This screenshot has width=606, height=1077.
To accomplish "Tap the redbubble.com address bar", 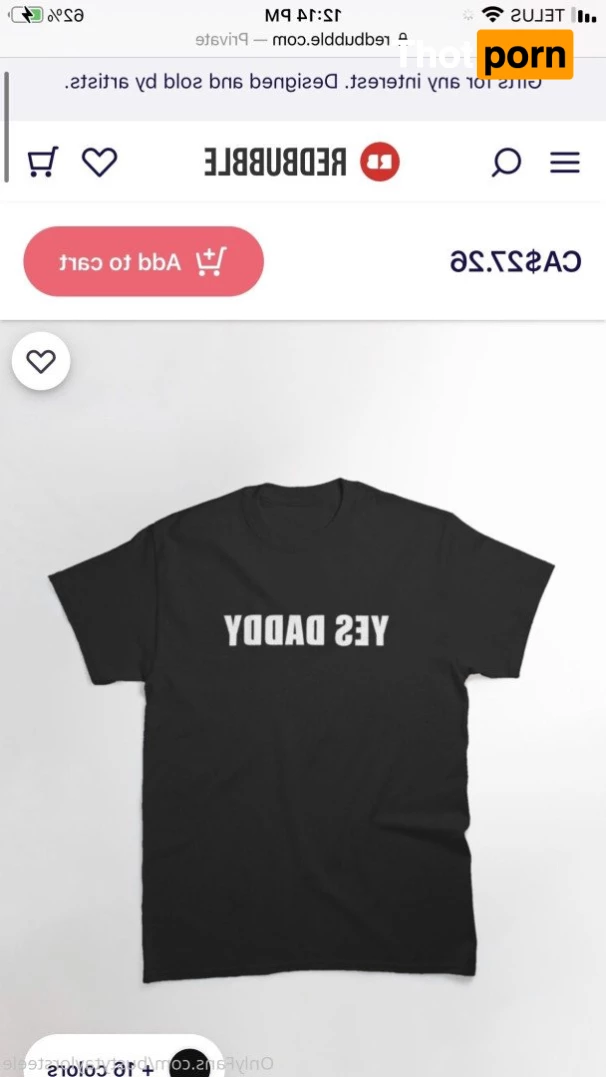I will coord(300,40).
